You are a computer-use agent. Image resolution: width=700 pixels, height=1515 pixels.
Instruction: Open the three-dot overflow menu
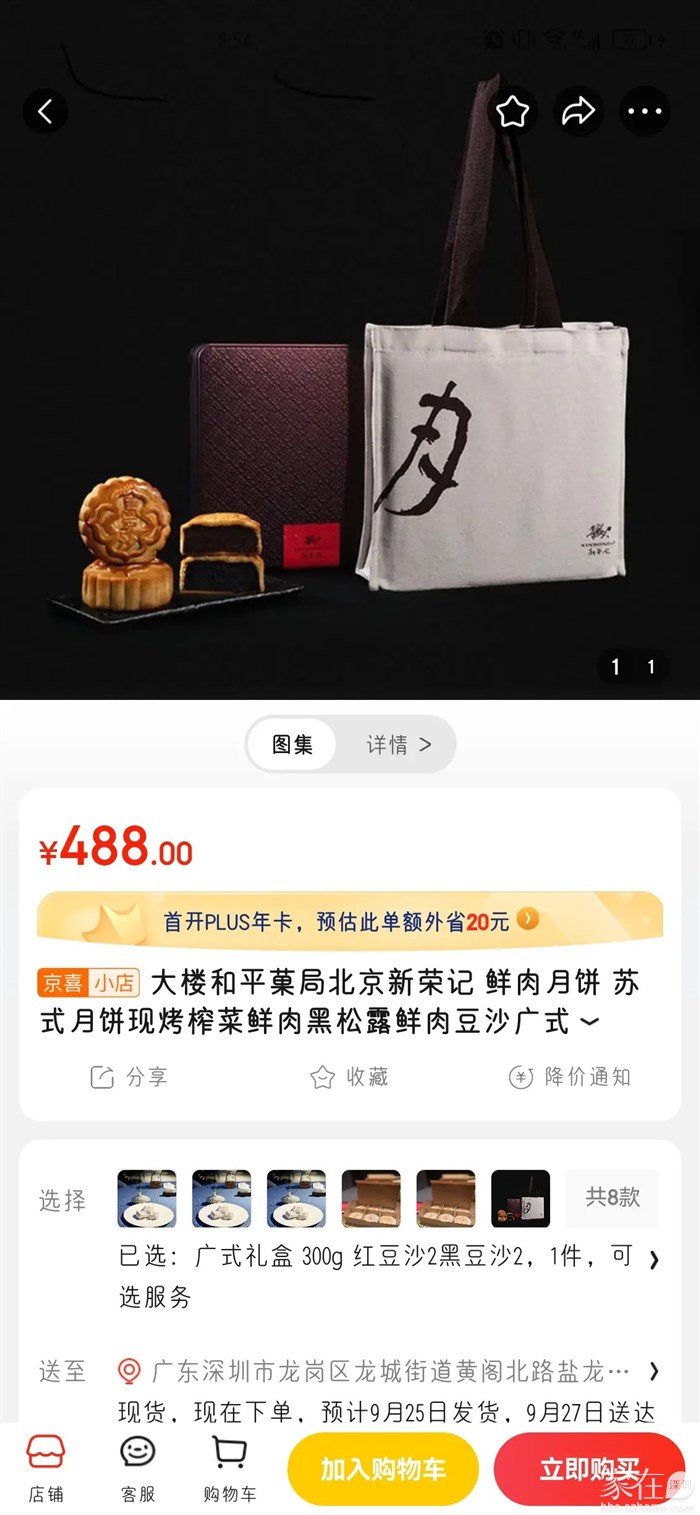click(645, 111)
